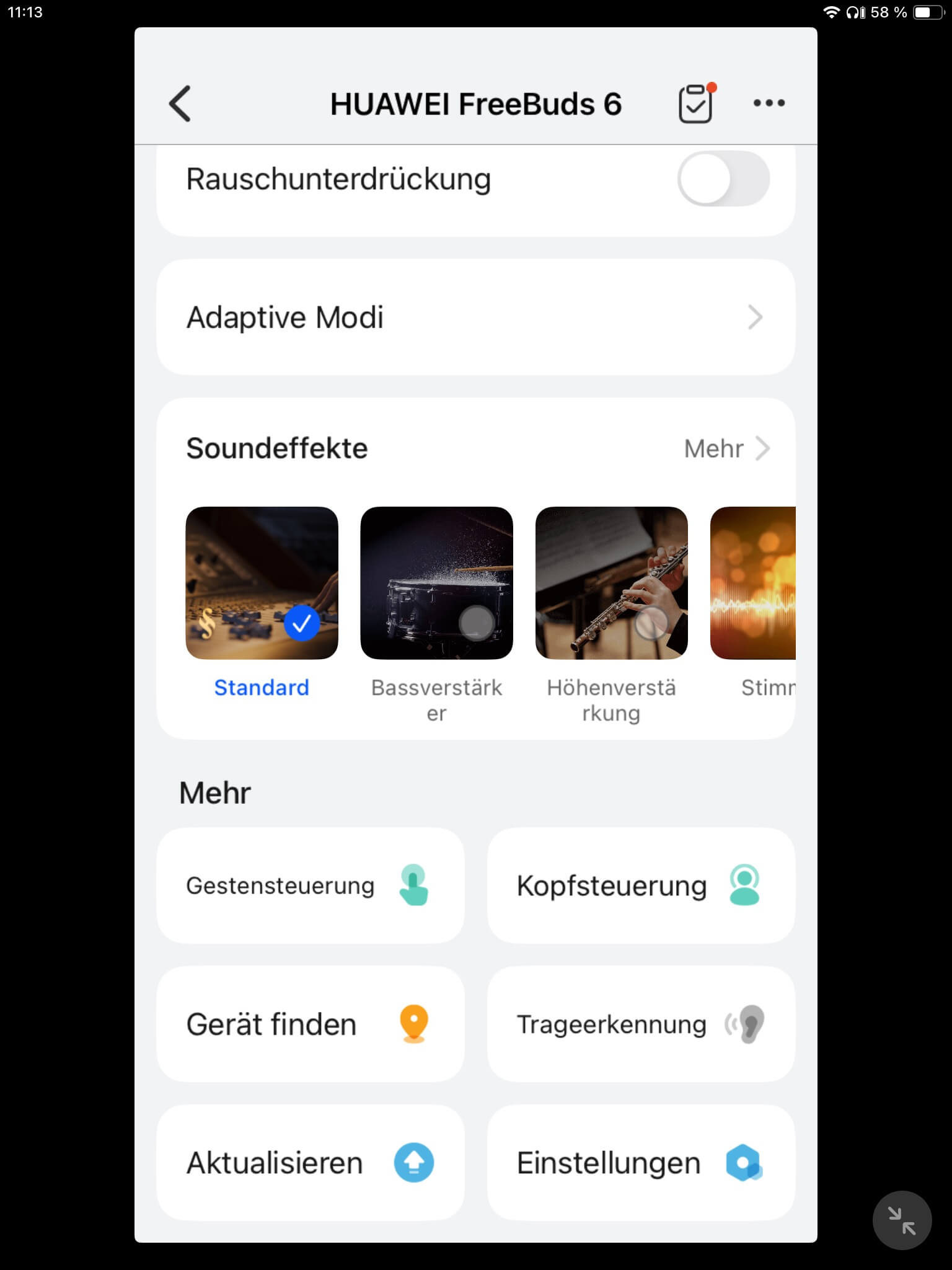Open Adaptive Modi
The width and height of the screenshot is (952, 1270).
point(475,317)
